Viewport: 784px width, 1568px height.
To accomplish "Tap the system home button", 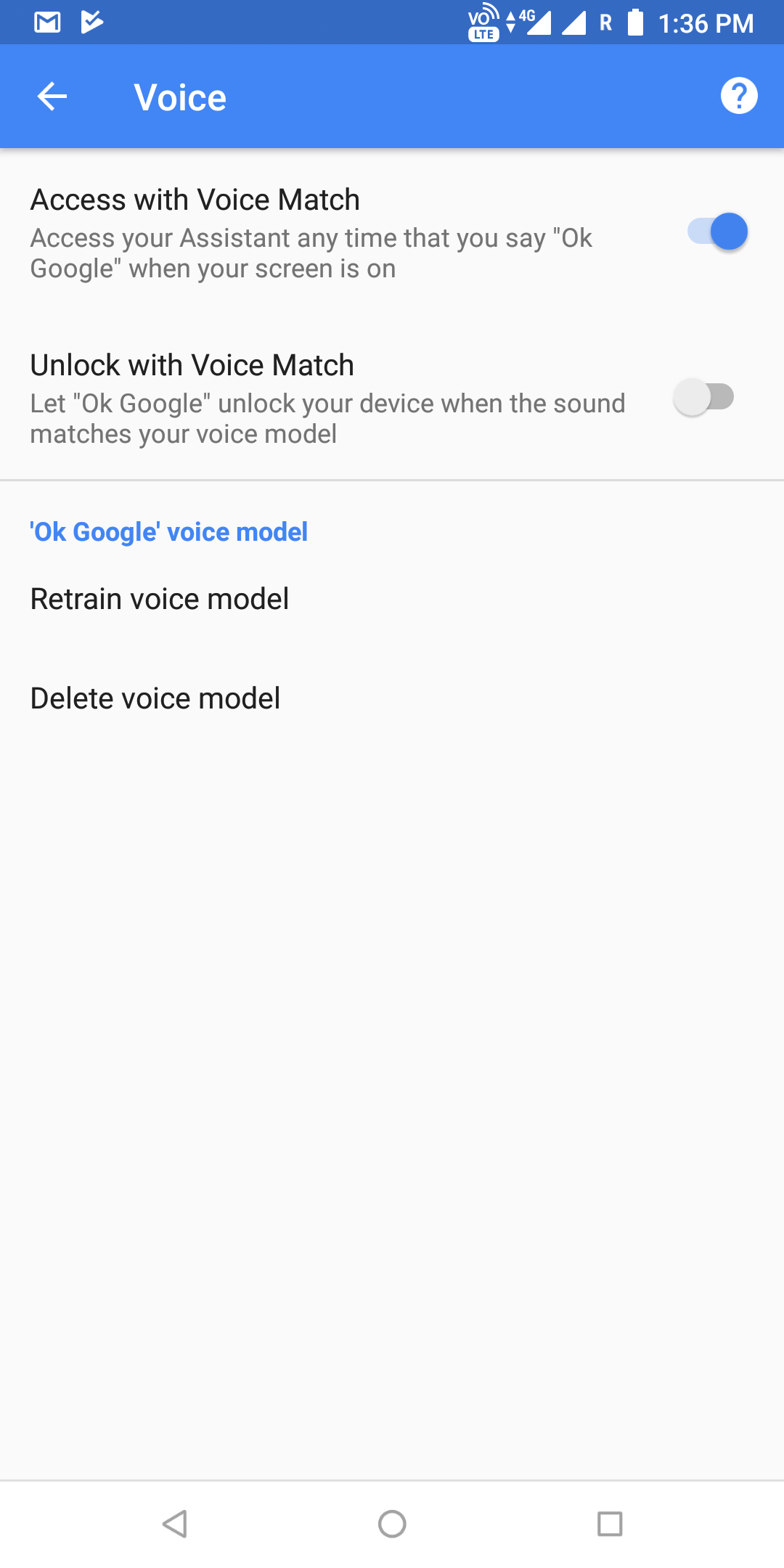I will (x=392, y=1524).
